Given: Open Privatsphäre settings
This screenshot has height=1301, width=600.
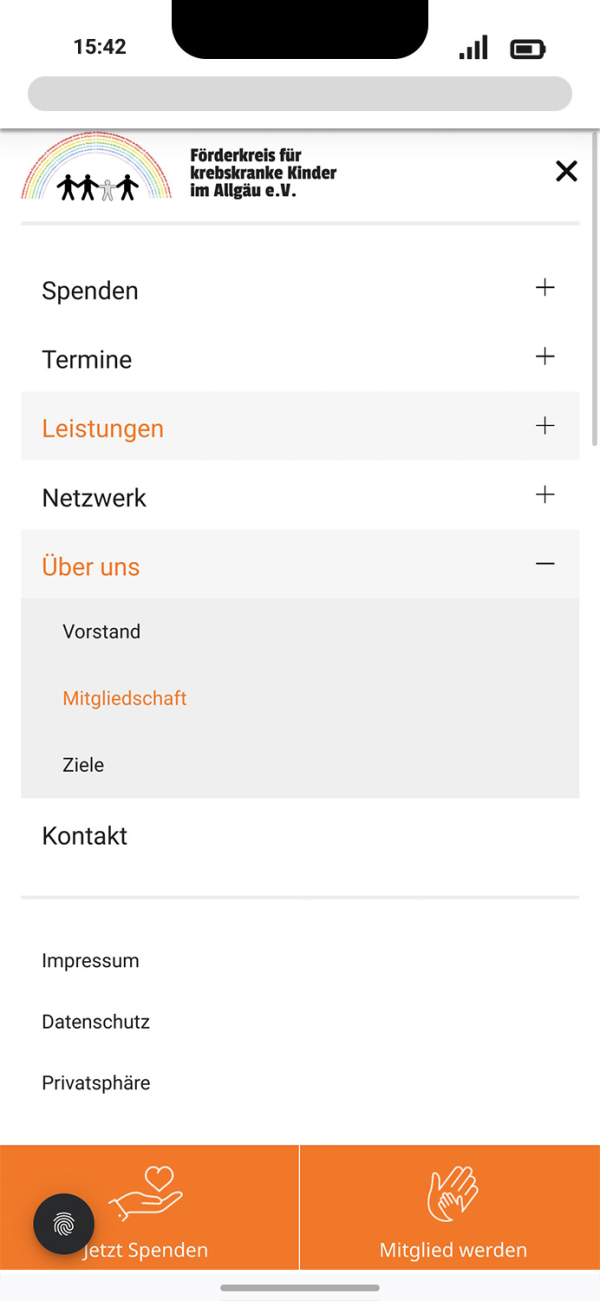Looking at the screenshot, I should [96, 1083].
